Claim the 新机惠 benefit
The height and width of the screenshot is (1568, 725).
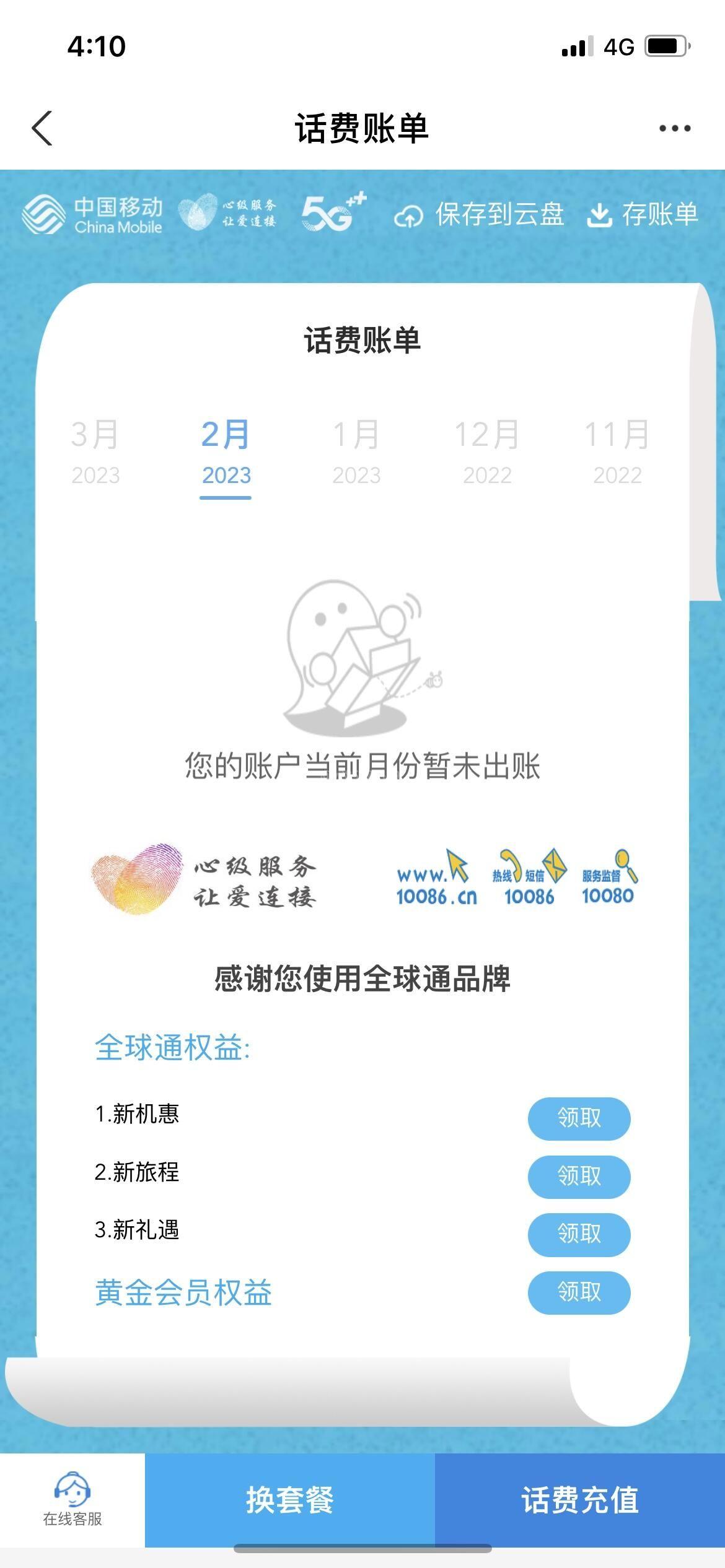(579, 1118)
